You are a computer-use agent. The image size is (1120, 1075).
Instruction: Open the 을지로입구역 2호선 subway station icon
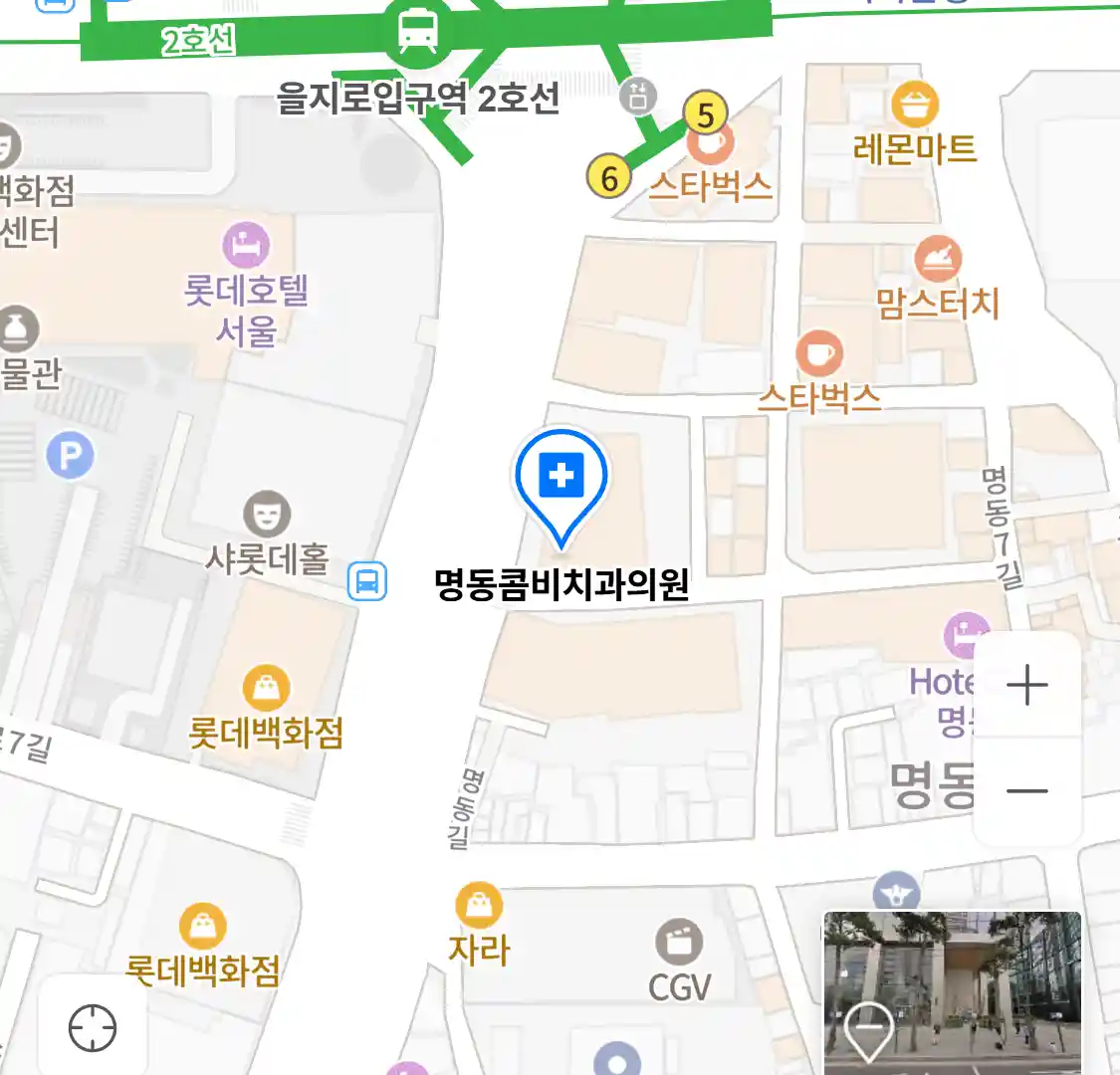(417, 30)
